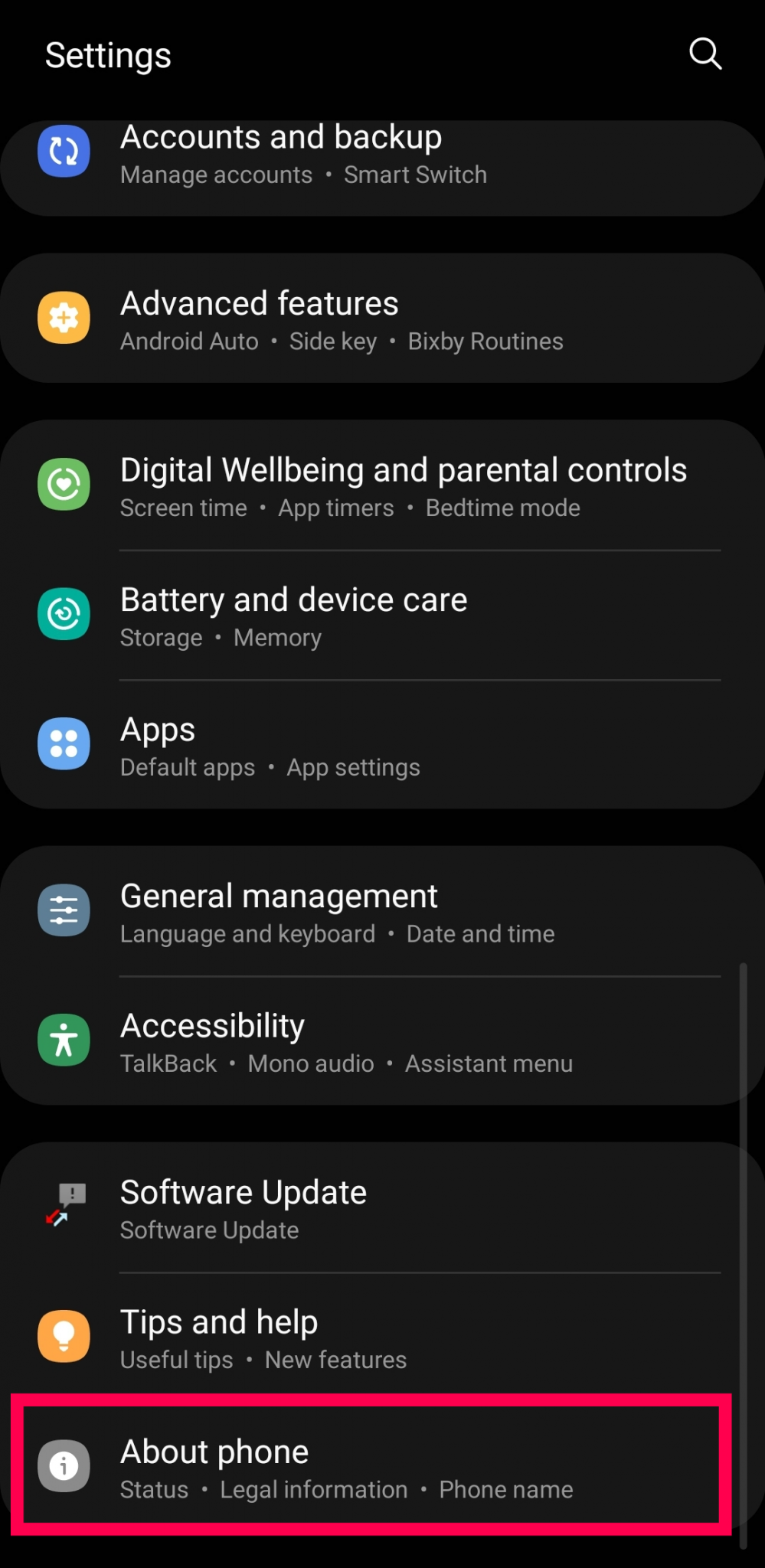This screenshot has height=1568, width=765.
Task: Click the General management sliders icon
Action: pos(64,910)
